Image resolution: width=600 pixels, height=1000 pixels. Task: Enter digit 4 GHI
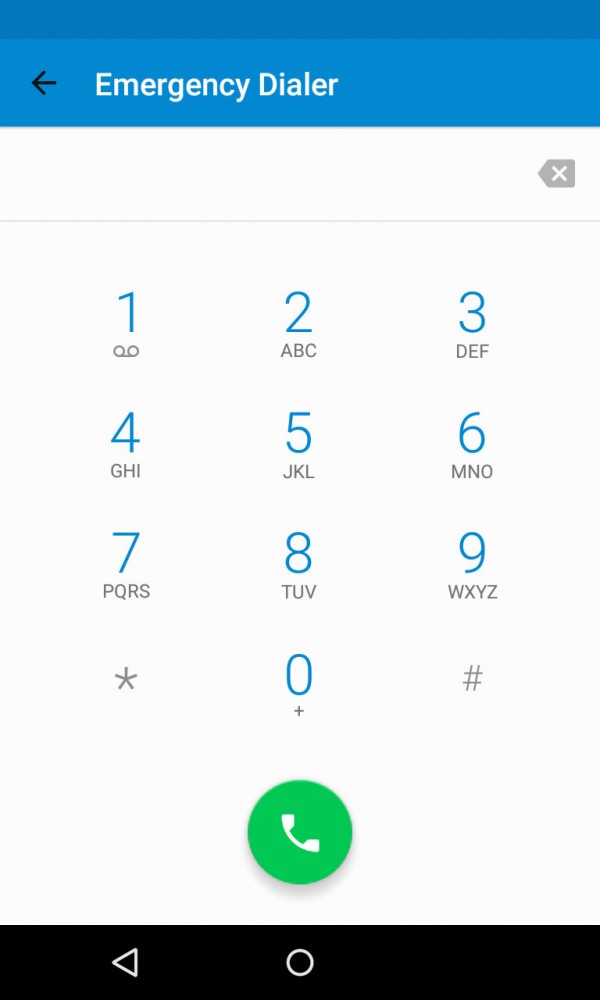[x=126, y=443]
